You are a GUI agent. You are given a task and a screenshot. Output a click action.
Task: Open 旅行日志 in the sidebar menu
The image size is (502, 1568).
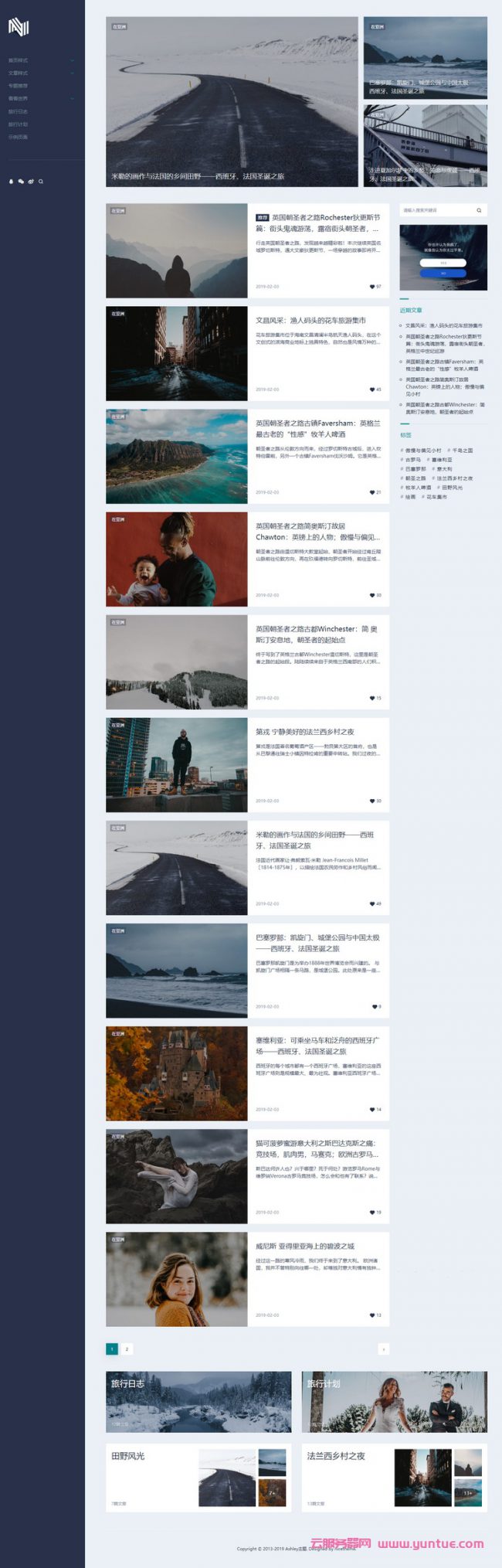click(18, 111)
